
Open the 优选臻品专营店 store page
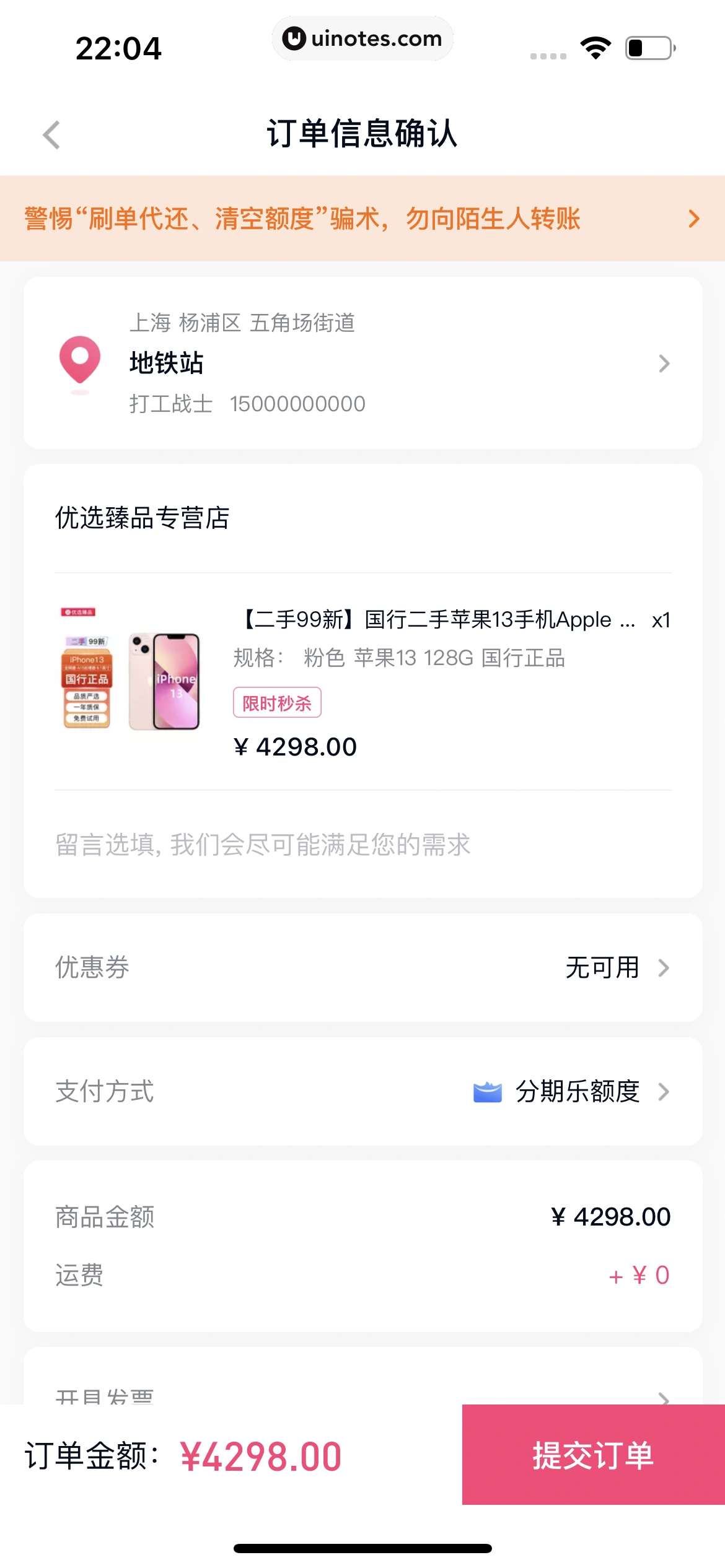(141, 519)
